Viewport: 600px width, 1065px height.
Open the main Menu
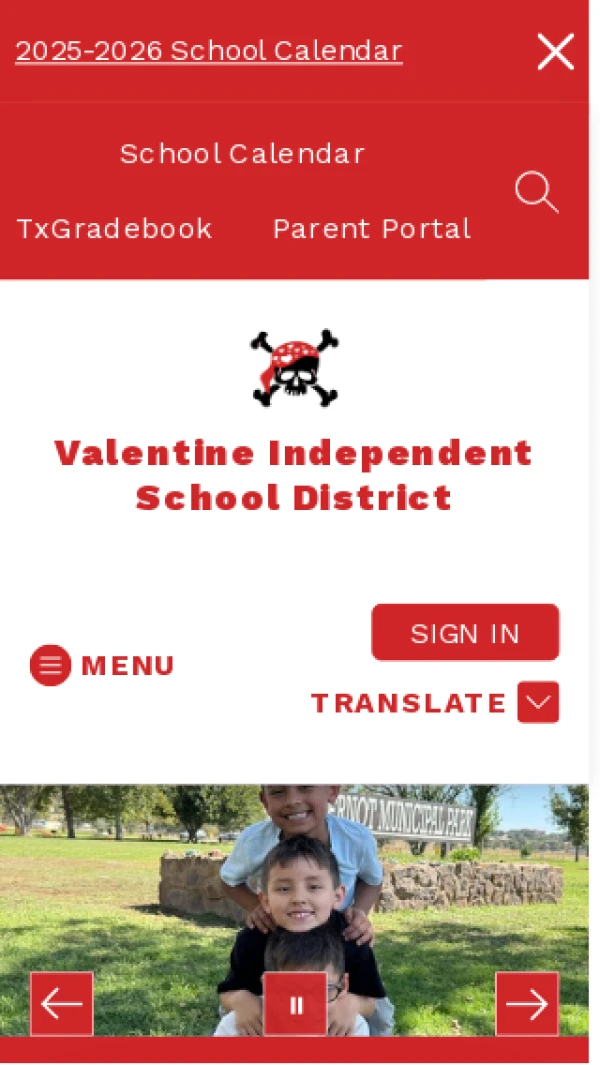(x=102, y=666)
